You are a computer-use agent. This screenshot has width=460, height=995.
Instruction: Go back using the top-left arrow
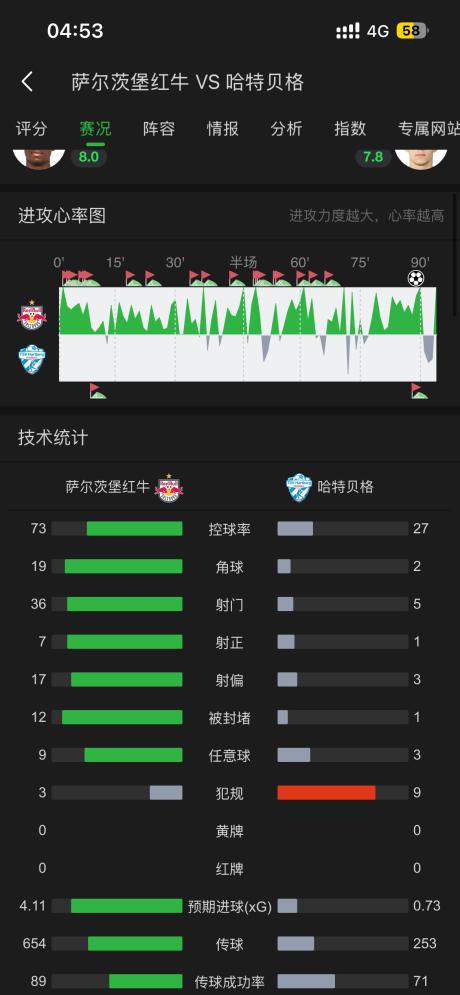point(27,82)
